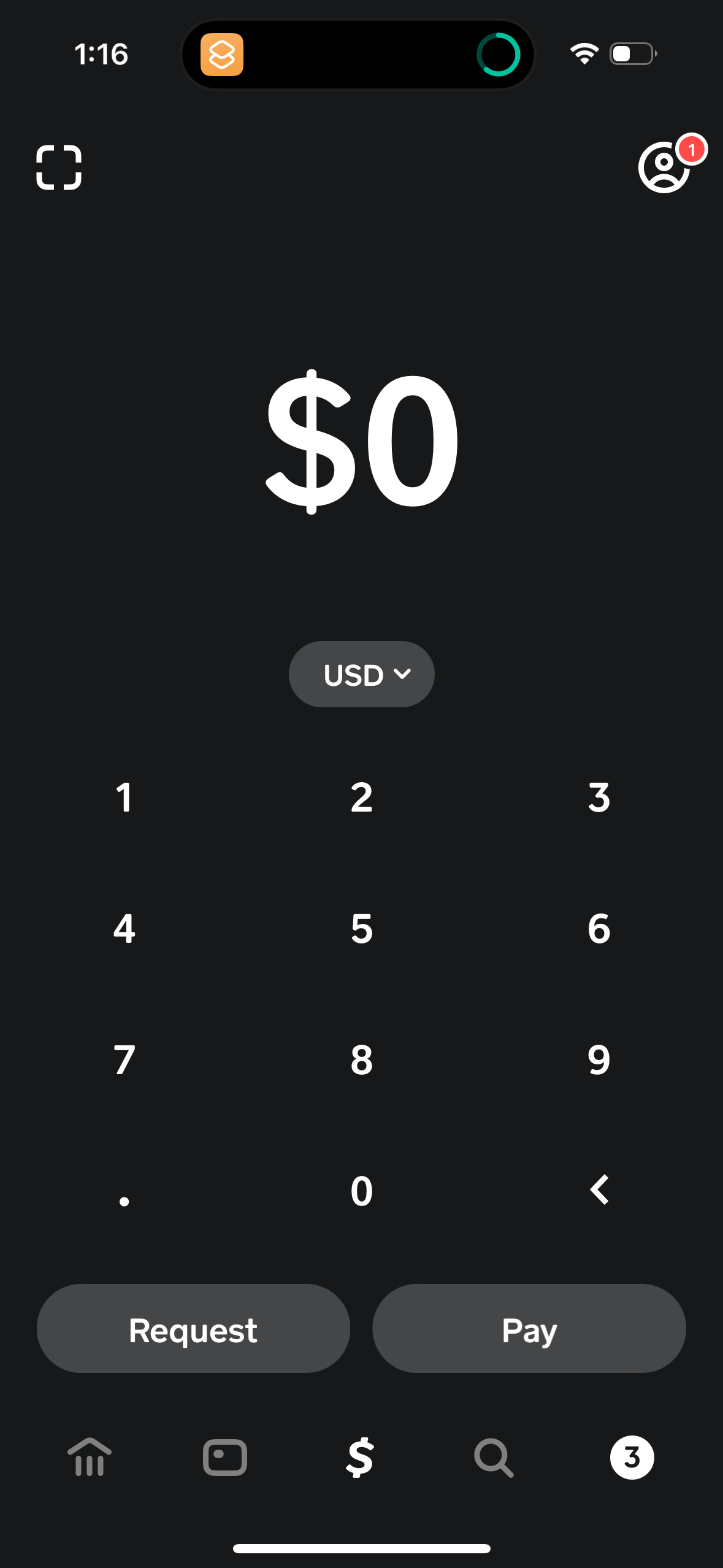Go to the Banking tab
723x1568 pixels.
(x=89, y=1459)
